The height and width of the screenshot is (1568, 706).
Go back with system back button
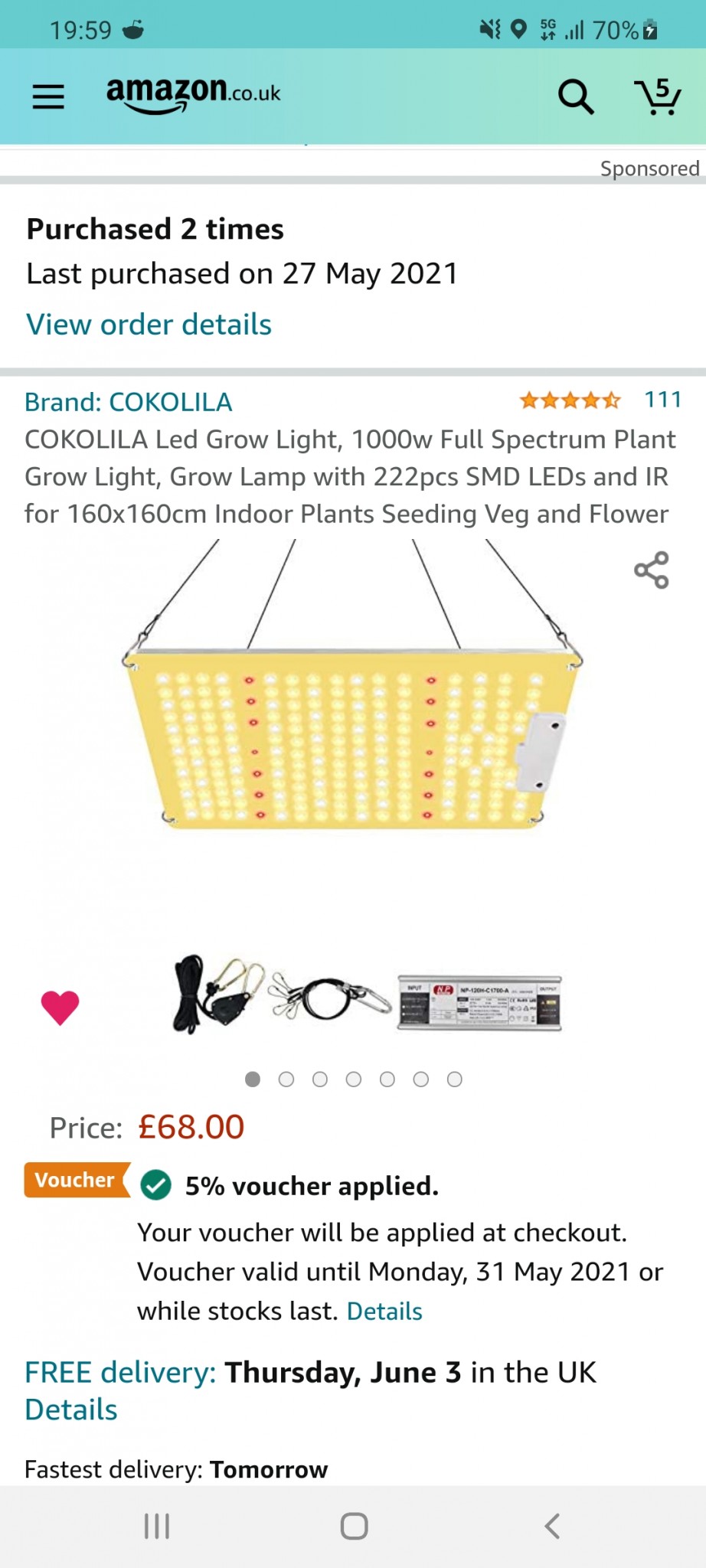[552, 1526]
